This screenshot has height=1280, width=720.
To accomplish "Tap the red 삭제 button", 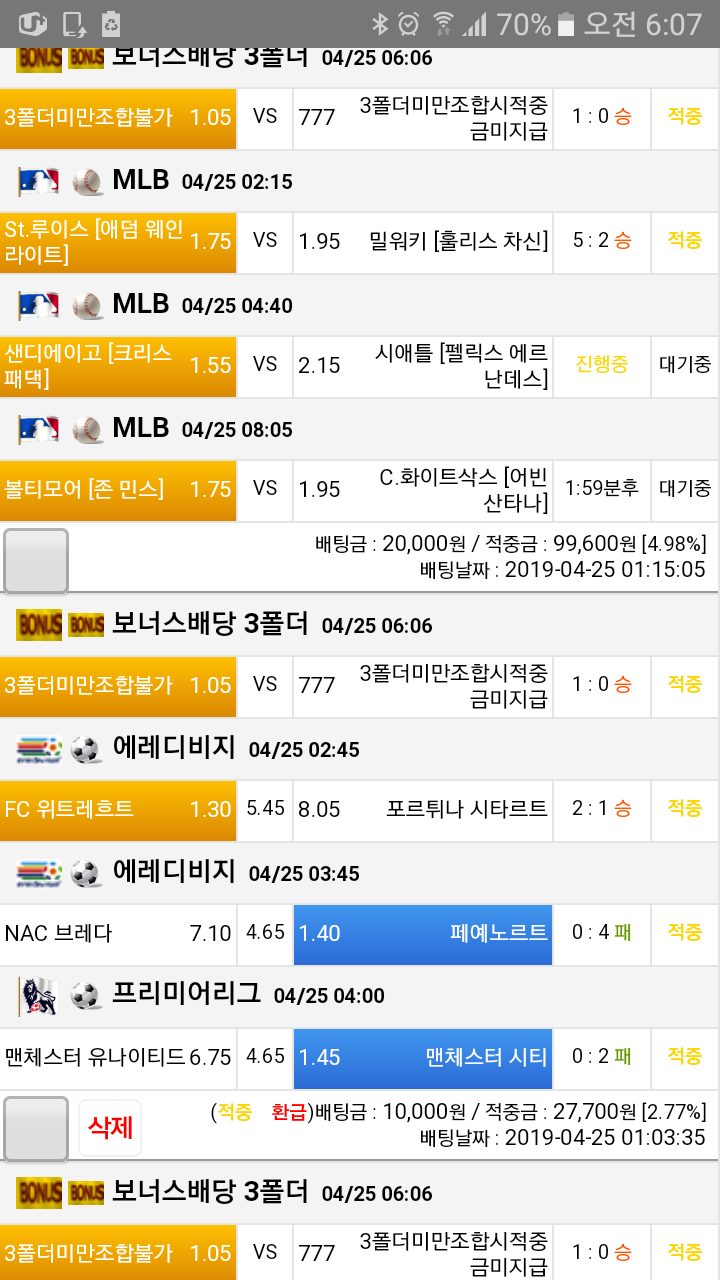I will click(110, 1128).
